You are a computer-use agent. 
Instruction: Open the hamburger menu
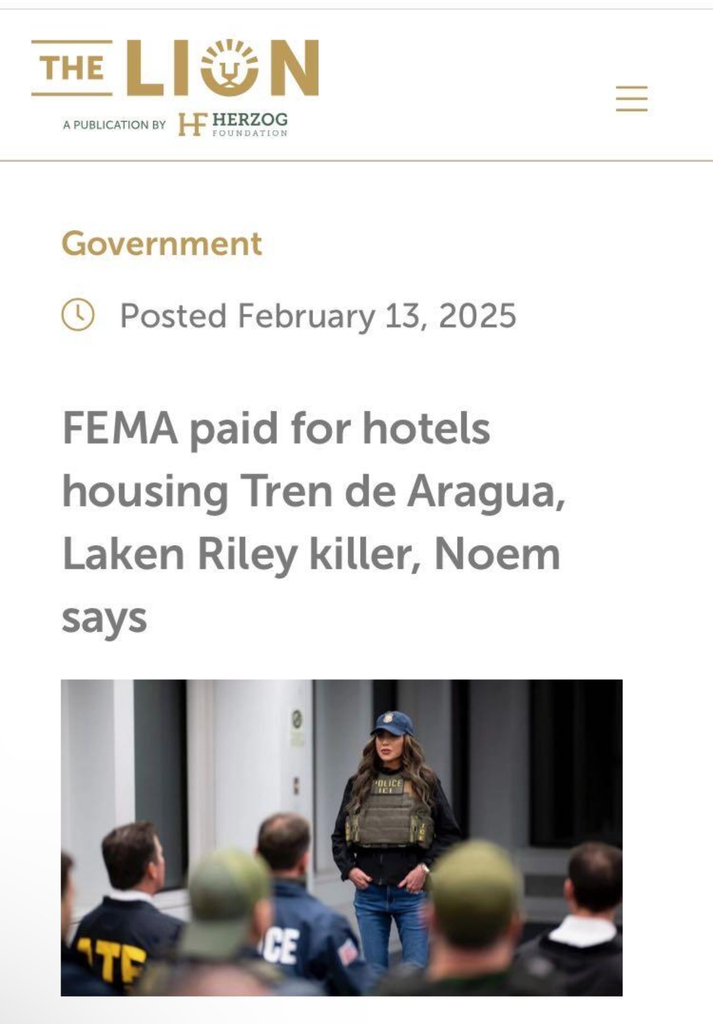tap(631, 98)
